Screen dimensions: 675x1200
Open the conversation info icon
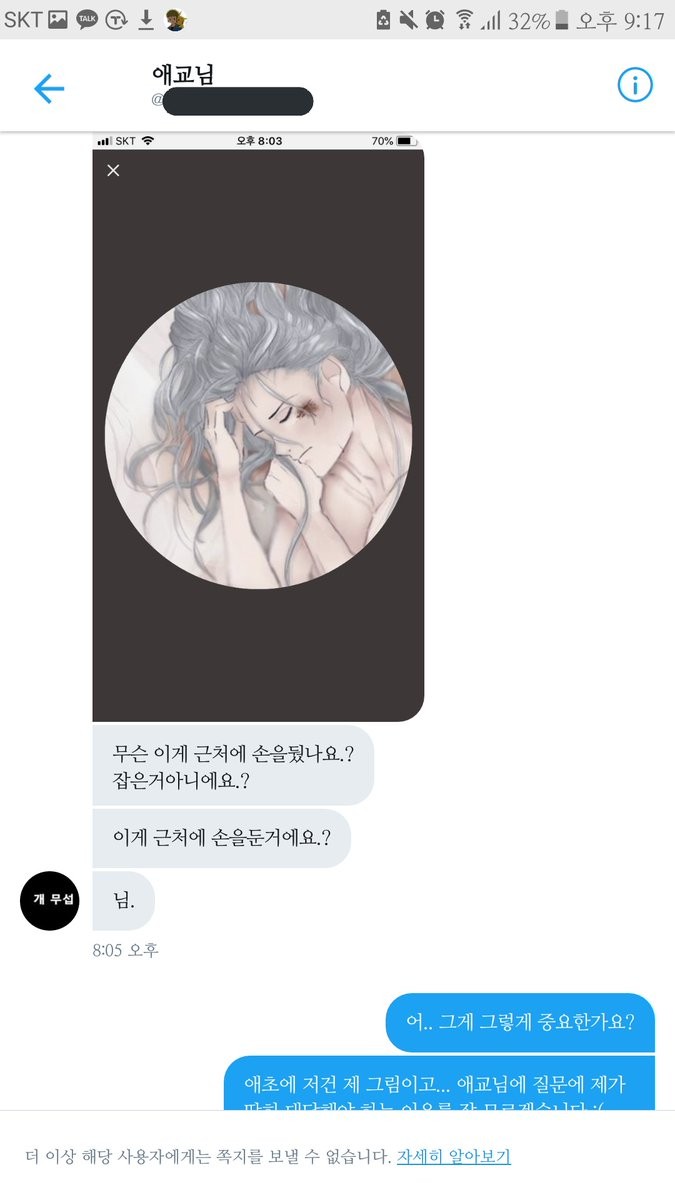pos(634,86)
